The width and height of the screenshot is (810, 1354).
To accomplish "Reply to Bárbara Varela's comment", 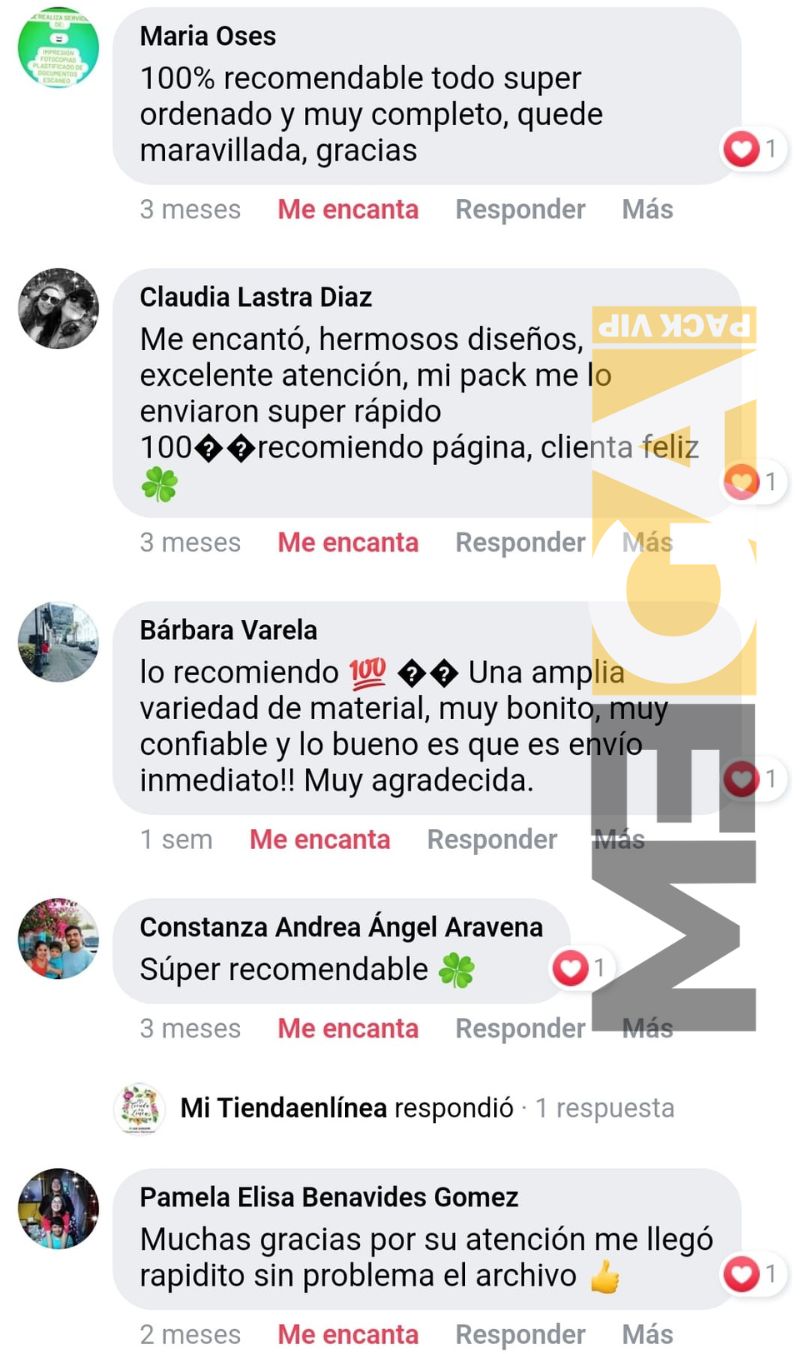I will coord(492,839).
